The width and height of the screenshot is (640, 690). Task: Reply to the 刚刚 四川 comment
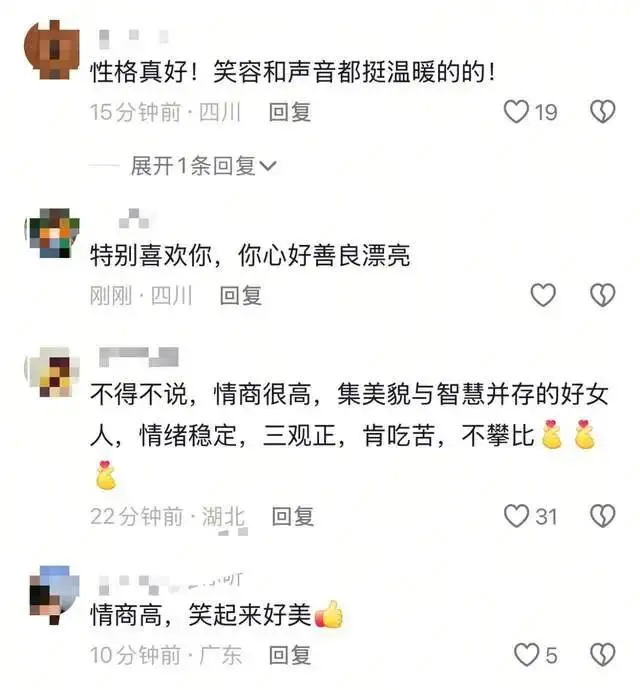click(241, 295)
